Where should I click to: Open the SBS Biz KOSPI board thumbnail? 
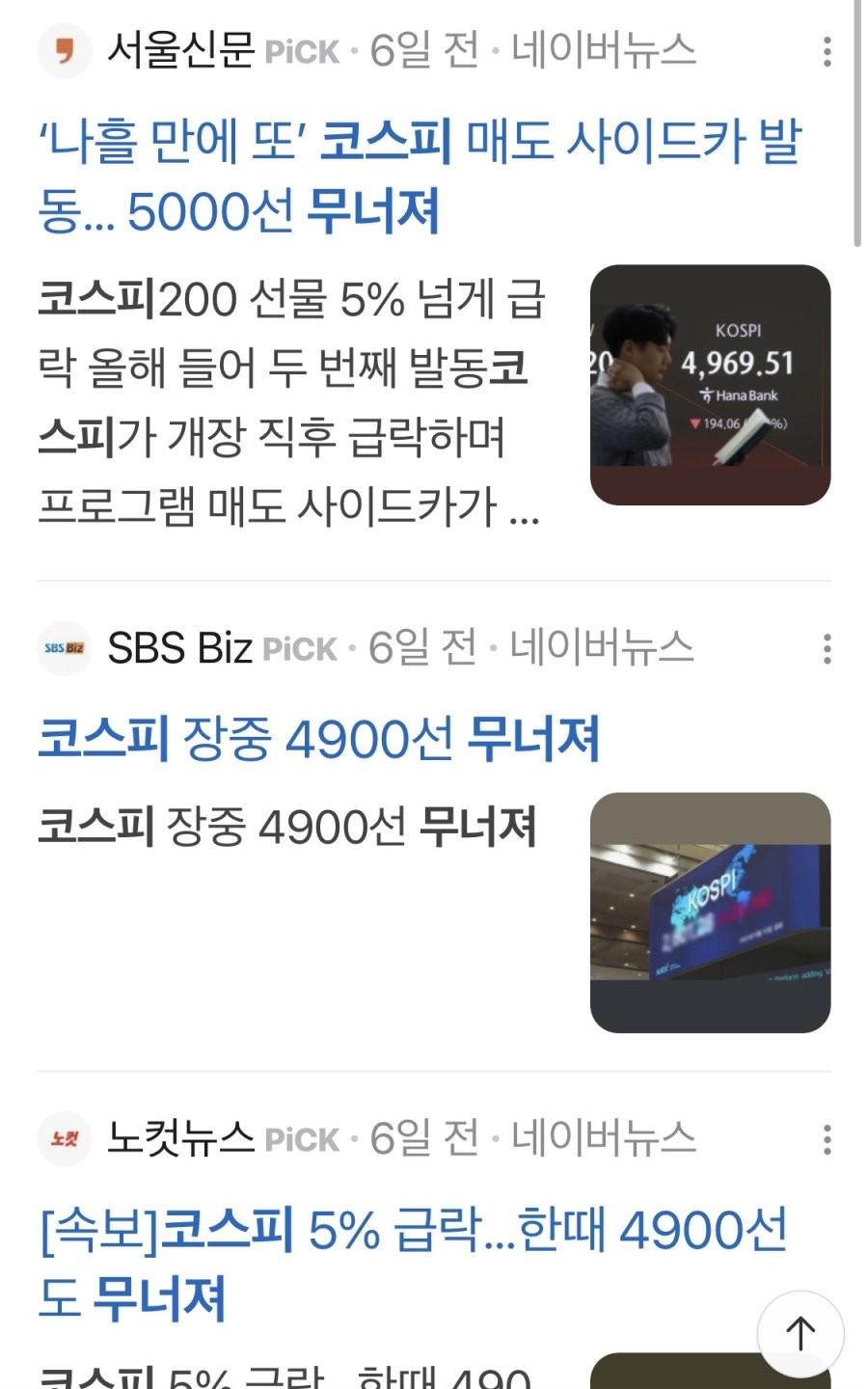pyautogui.click(x=710, y=912)
